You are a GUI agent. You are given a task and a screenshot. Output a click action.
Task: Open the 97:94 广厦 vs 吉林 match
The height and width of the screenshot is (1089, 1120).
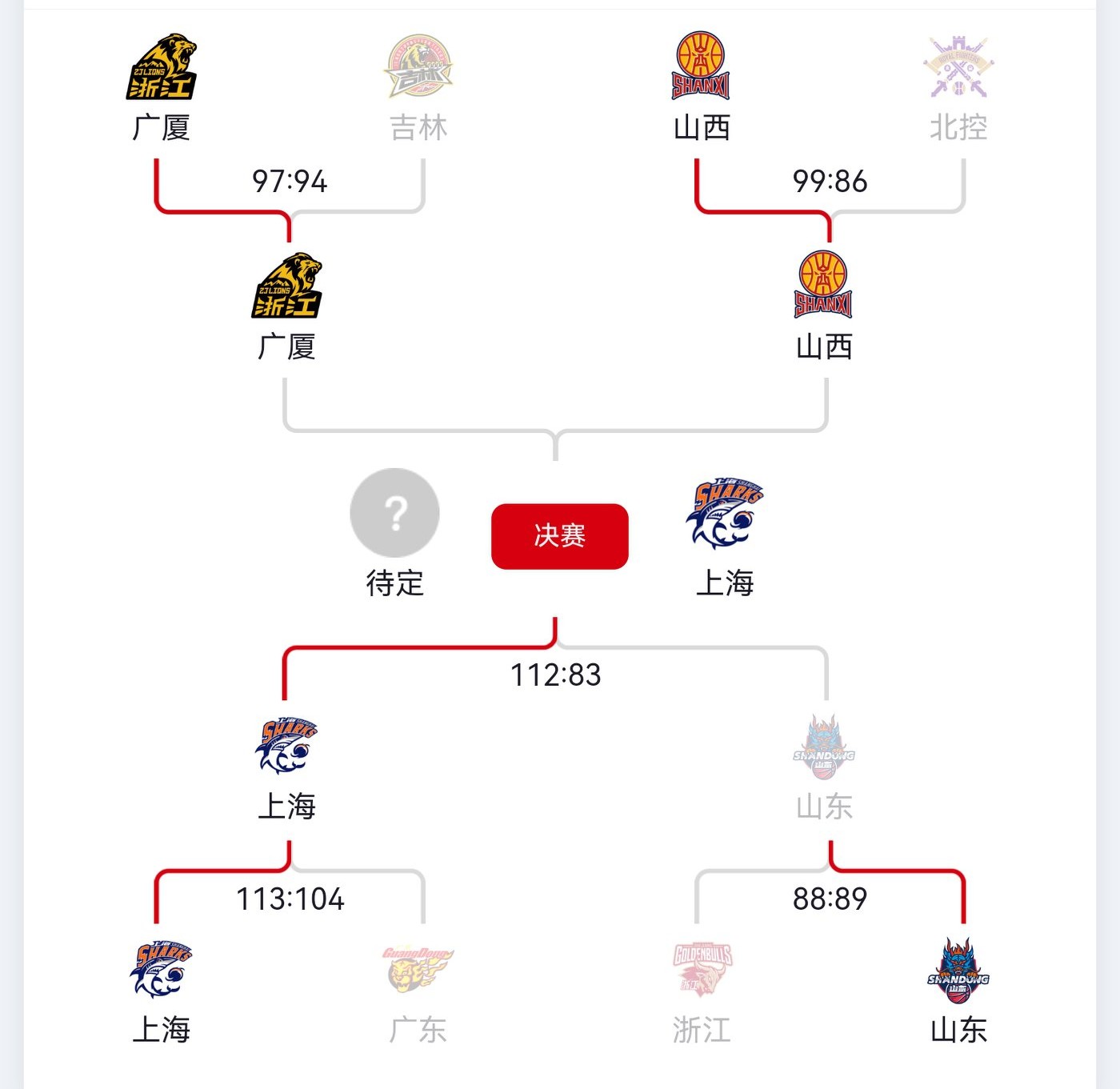point(290,181)
